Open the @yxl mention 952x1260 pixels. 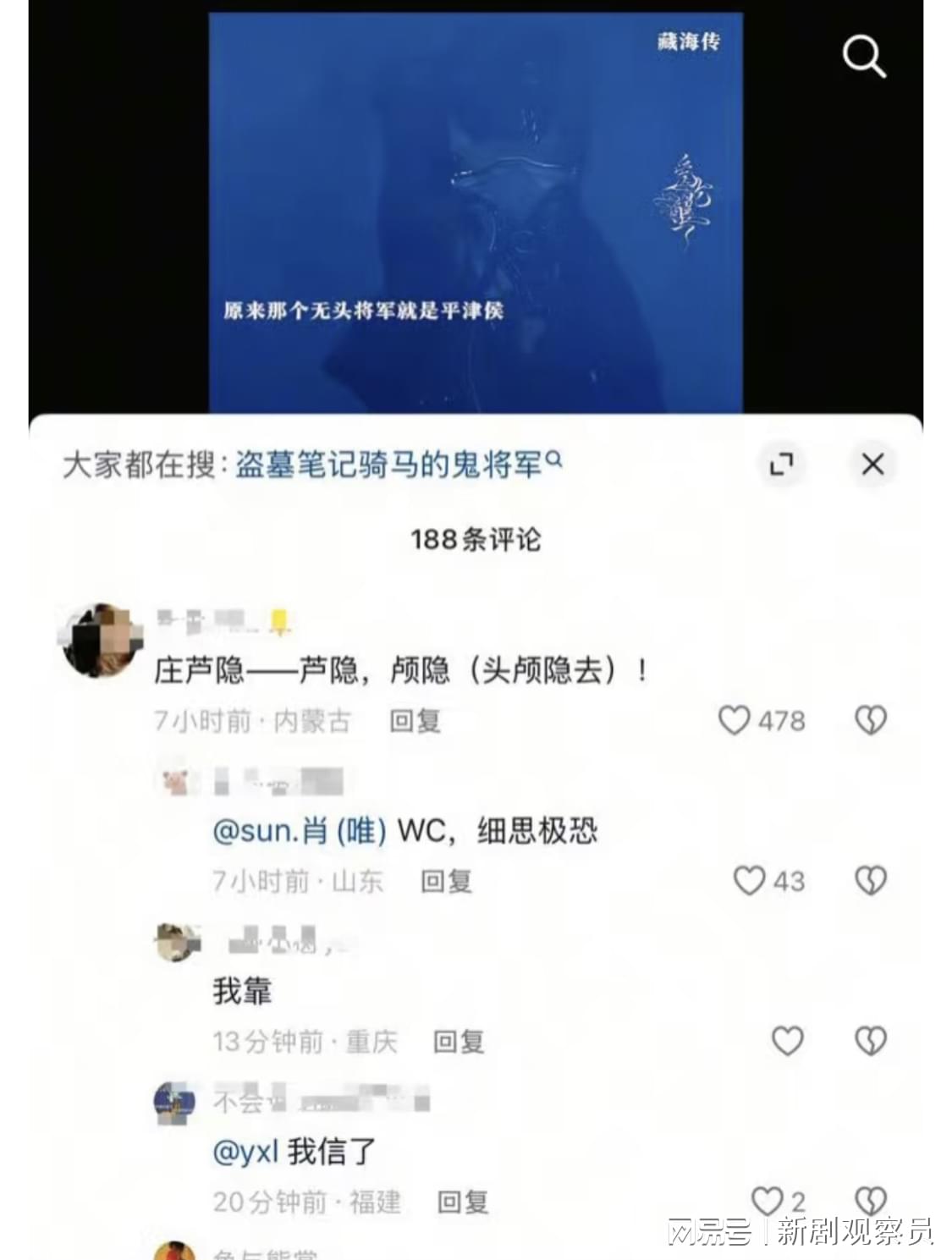pos(245,1152)
